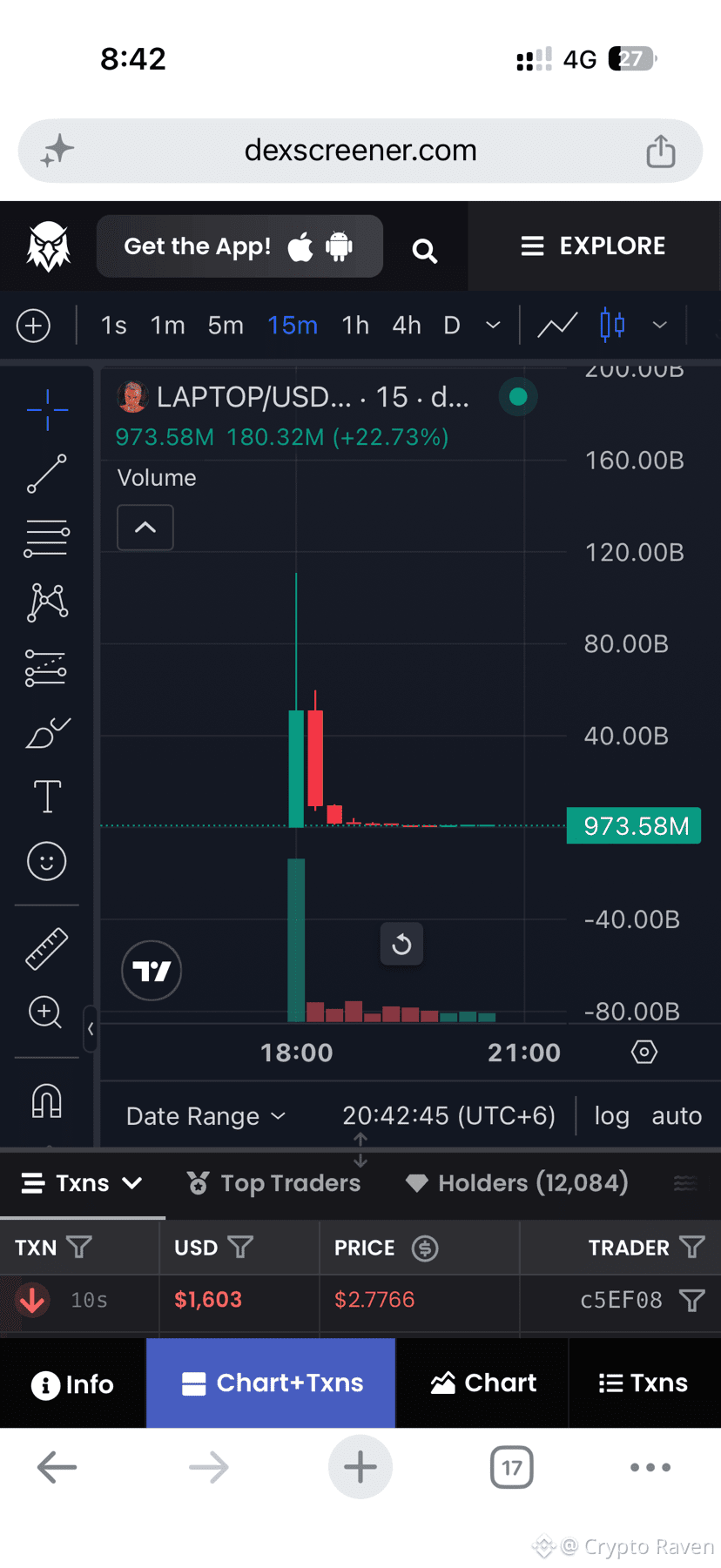
Task: Open the Chart only view
Action: (482, 1383)
